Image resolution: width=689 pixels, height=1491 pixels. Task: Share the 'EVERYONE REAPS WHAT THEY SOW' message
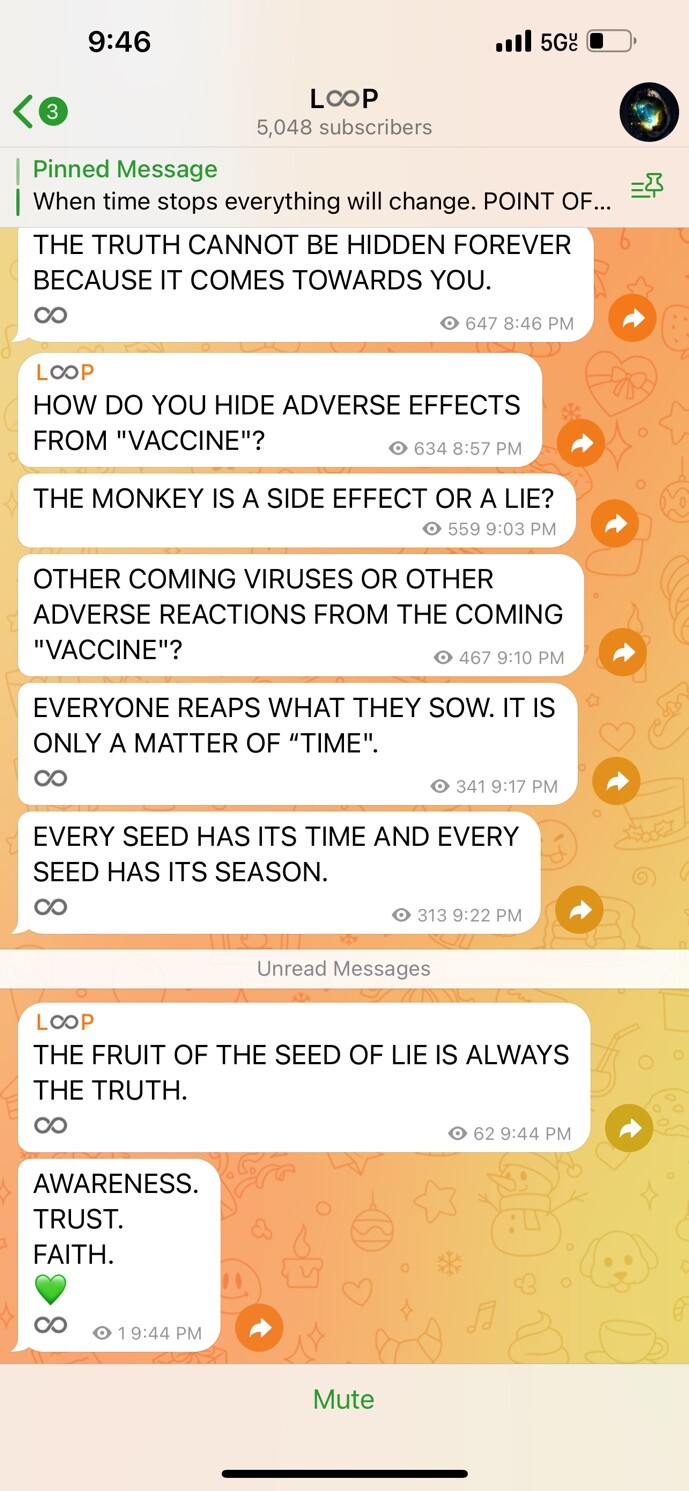tap(617, 781)
